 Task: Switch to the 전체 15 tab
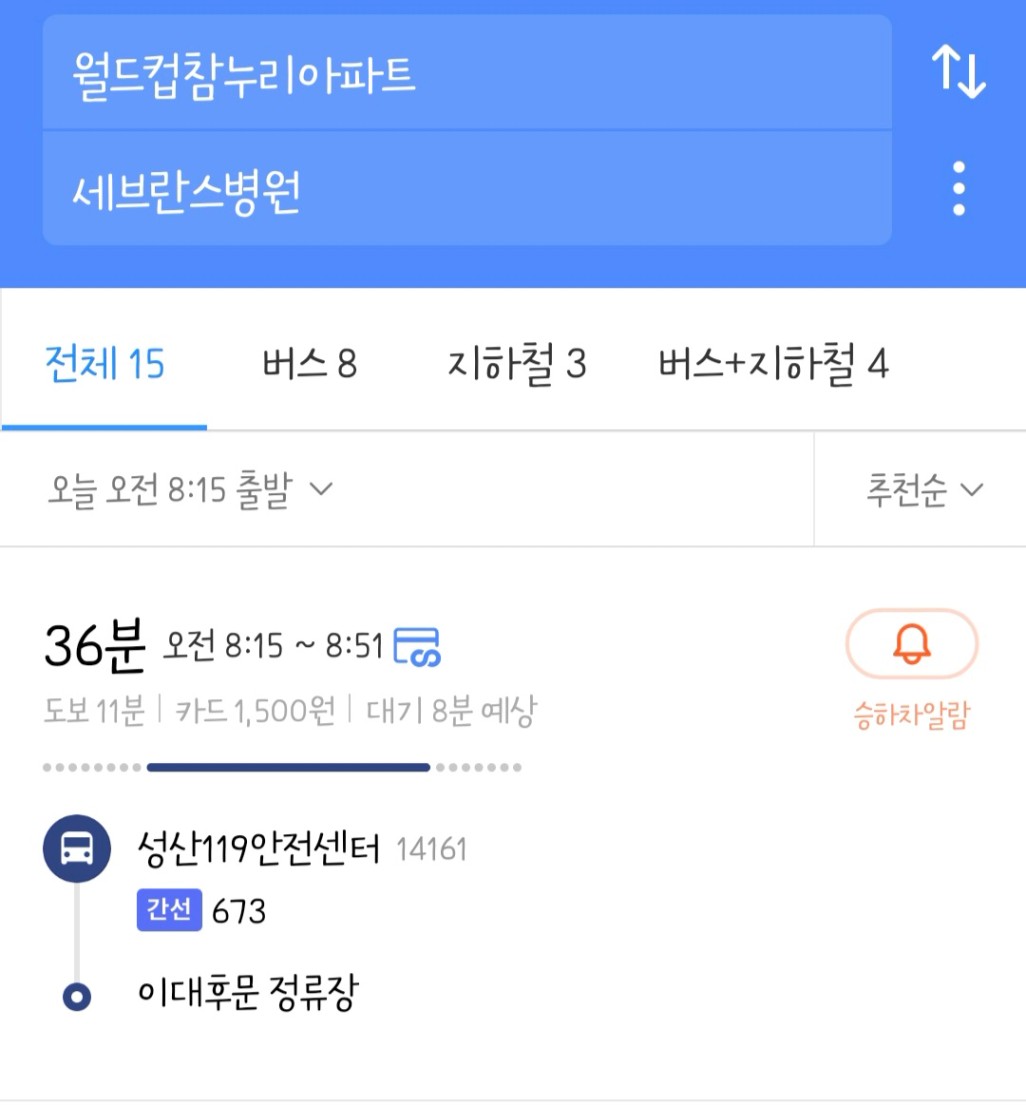pyautogui.click(x=104, y=364)
